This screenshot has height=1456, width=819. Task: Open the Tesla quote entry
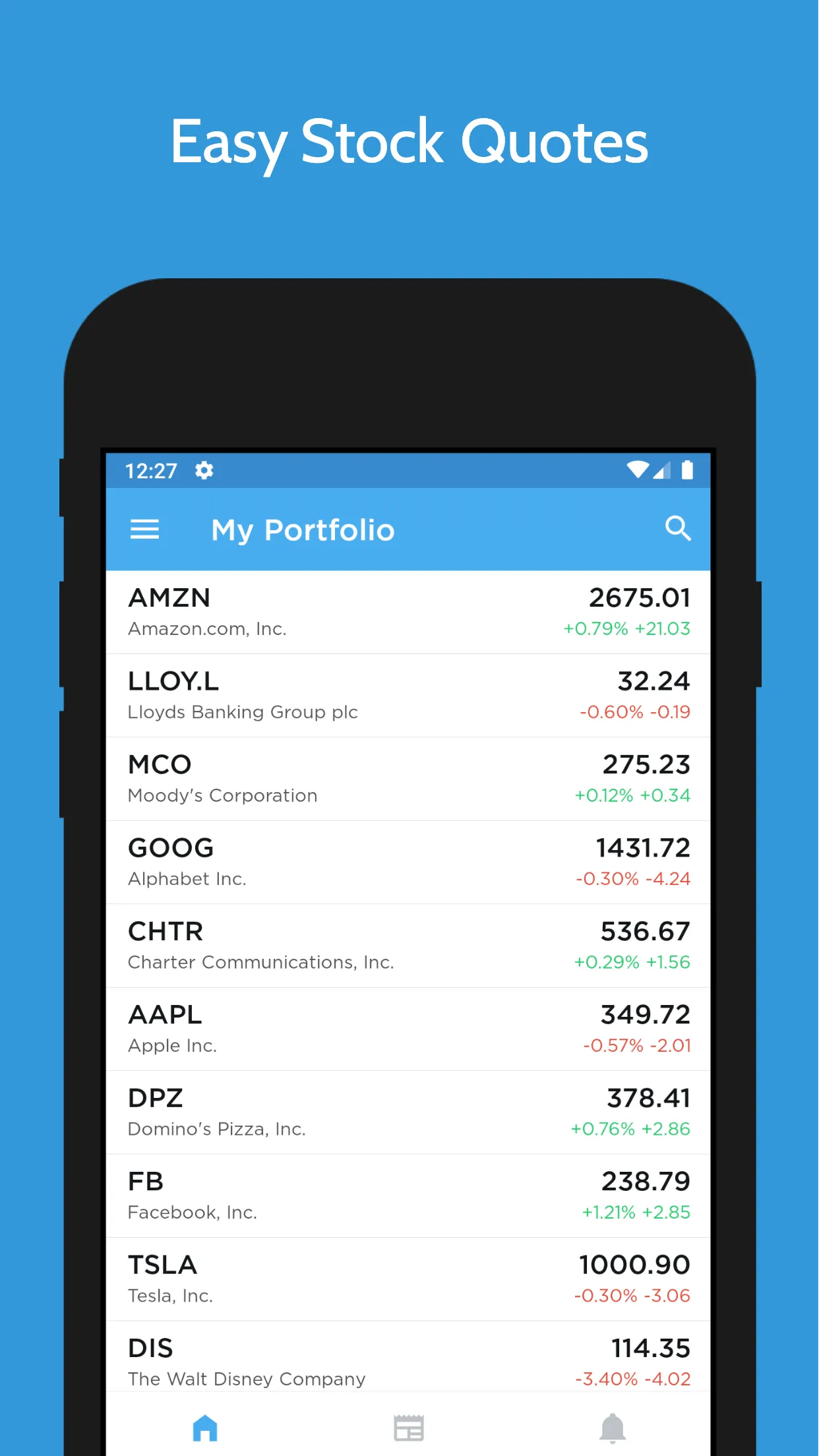click(408, 1278)
